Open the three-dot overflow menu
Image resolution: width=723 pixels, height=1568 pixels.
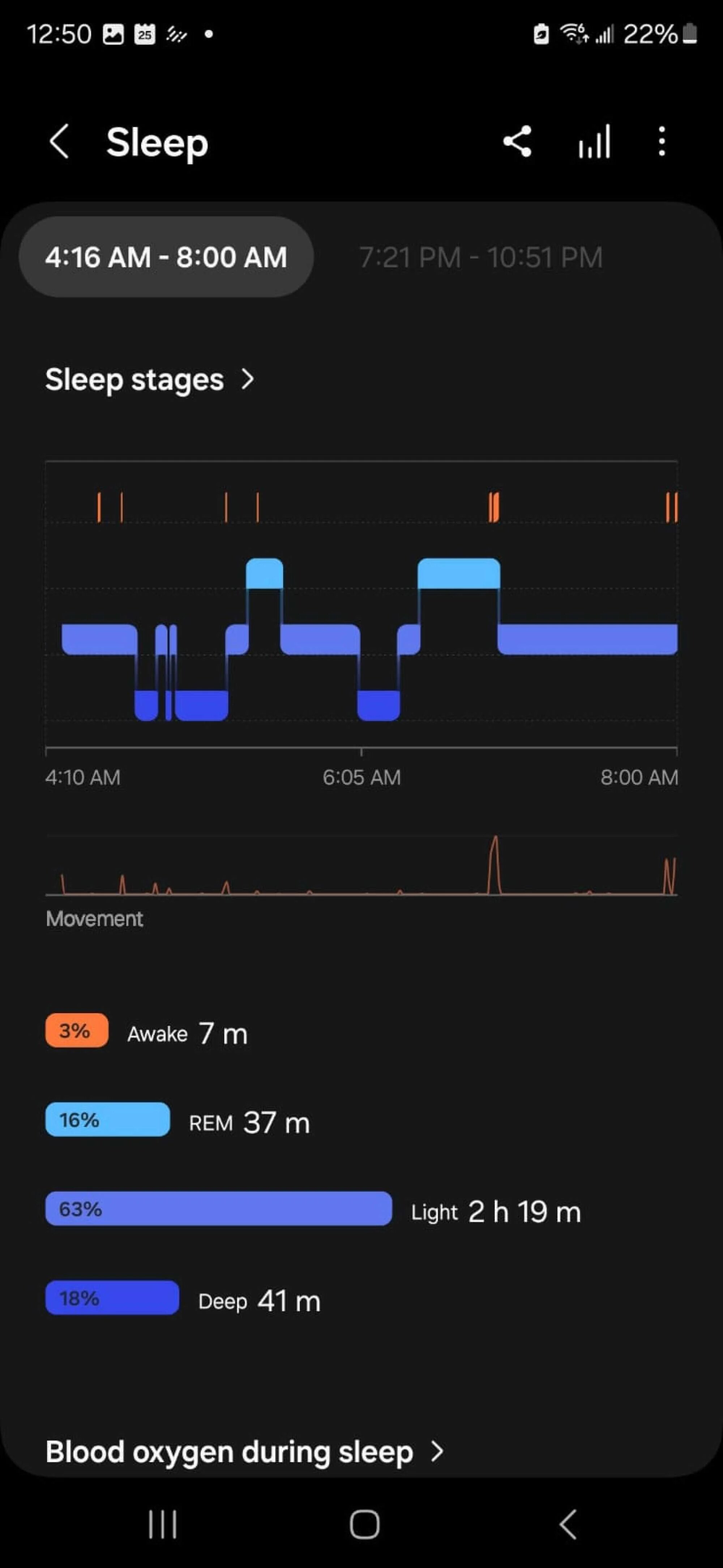click(x=662, y=142)
